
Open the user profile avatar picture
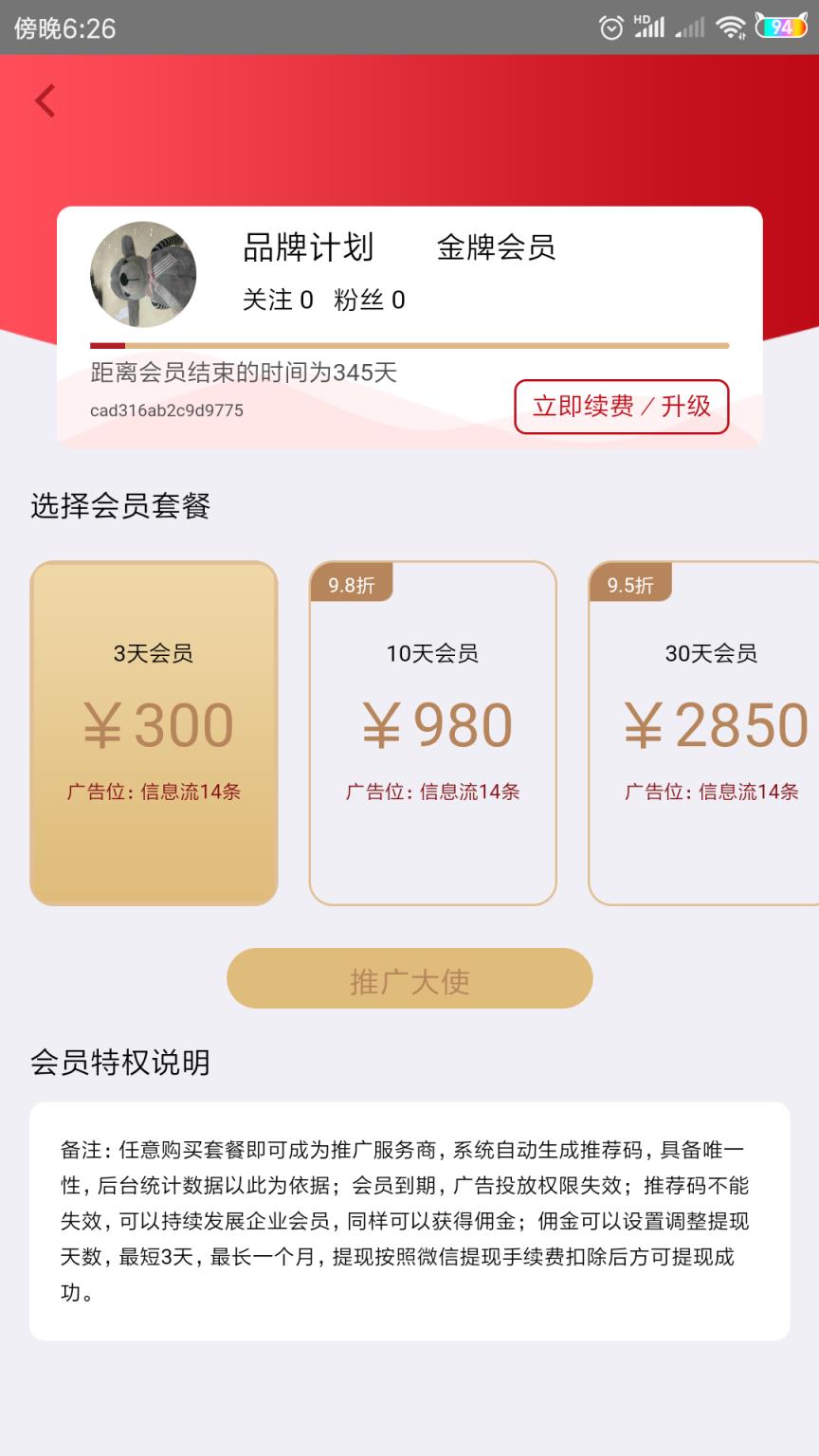coord(143,273)
